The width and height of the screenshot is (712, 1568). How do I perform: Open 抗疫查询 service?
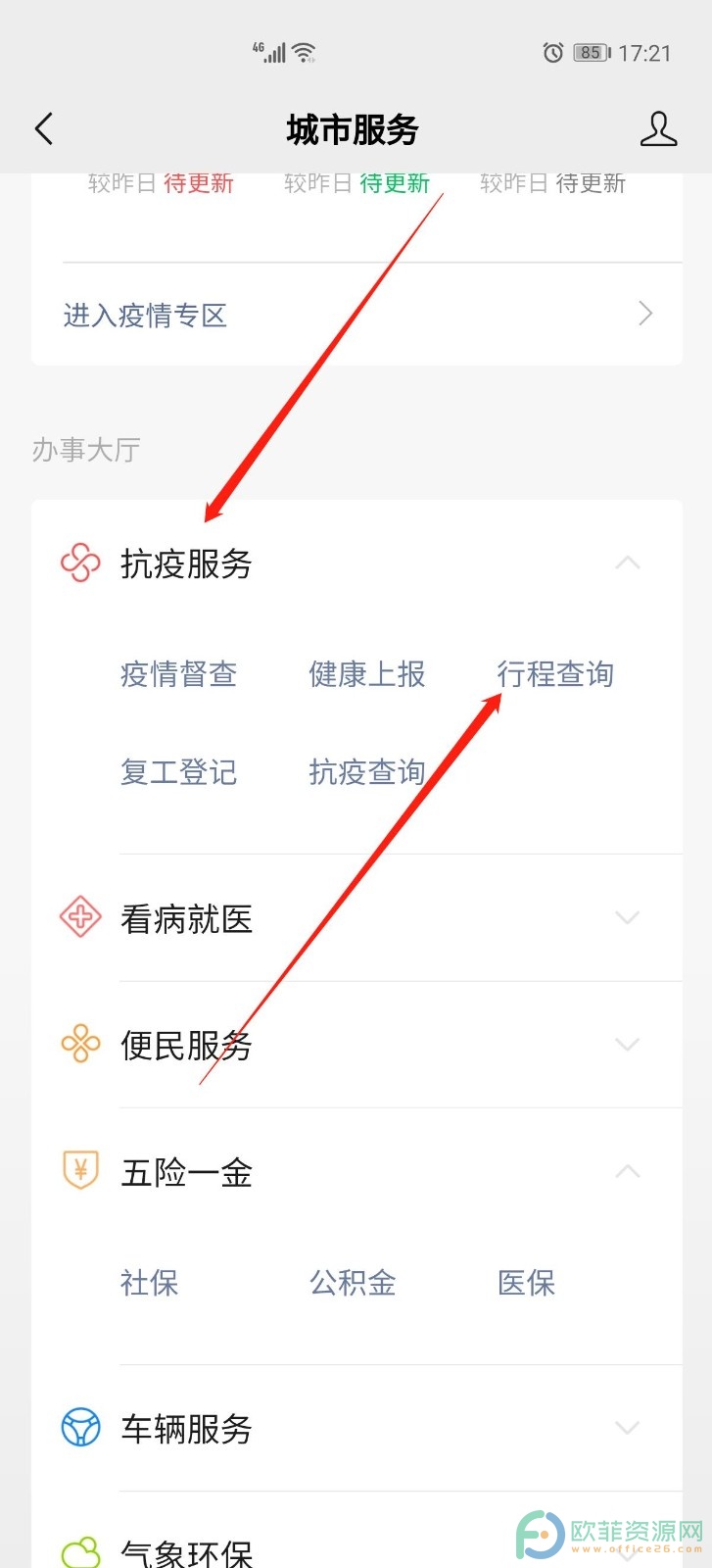[x=367, y=772]
